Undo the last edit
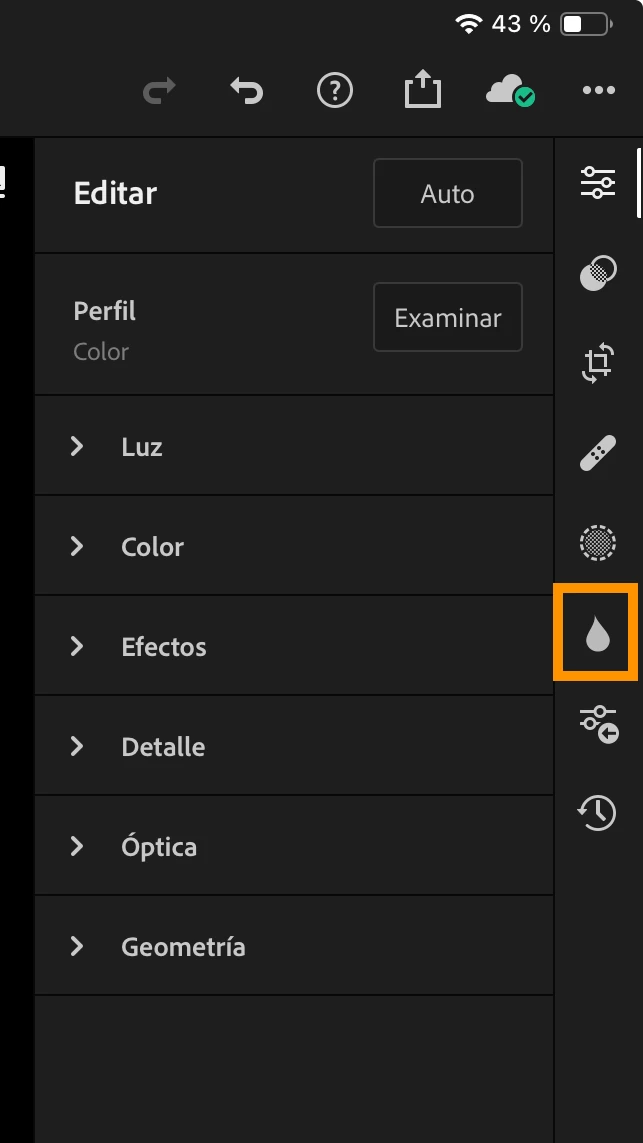This screenshot has height=1143, width=643. click(x=246, y=92)
